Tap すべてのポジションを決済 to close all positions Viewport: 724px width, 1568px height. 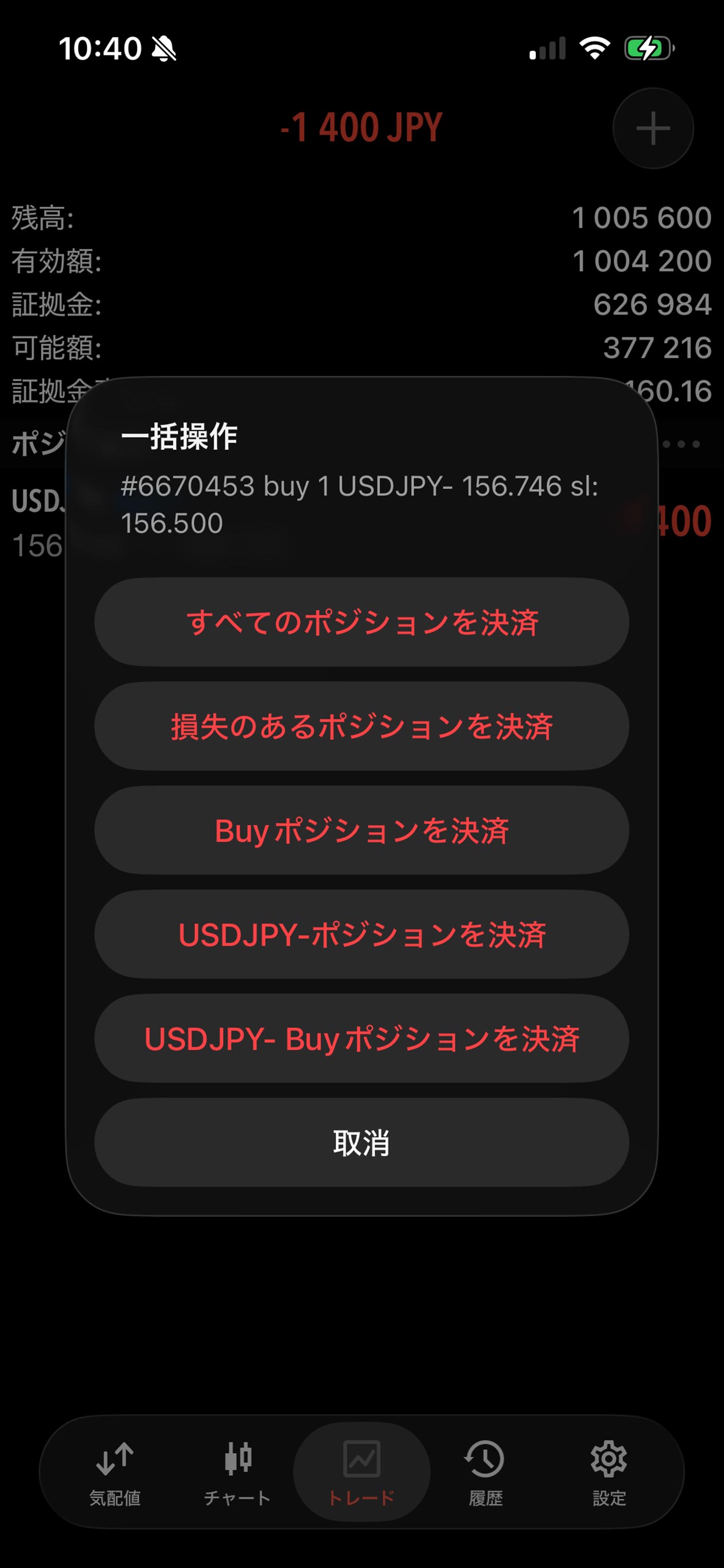coord(361,622)
